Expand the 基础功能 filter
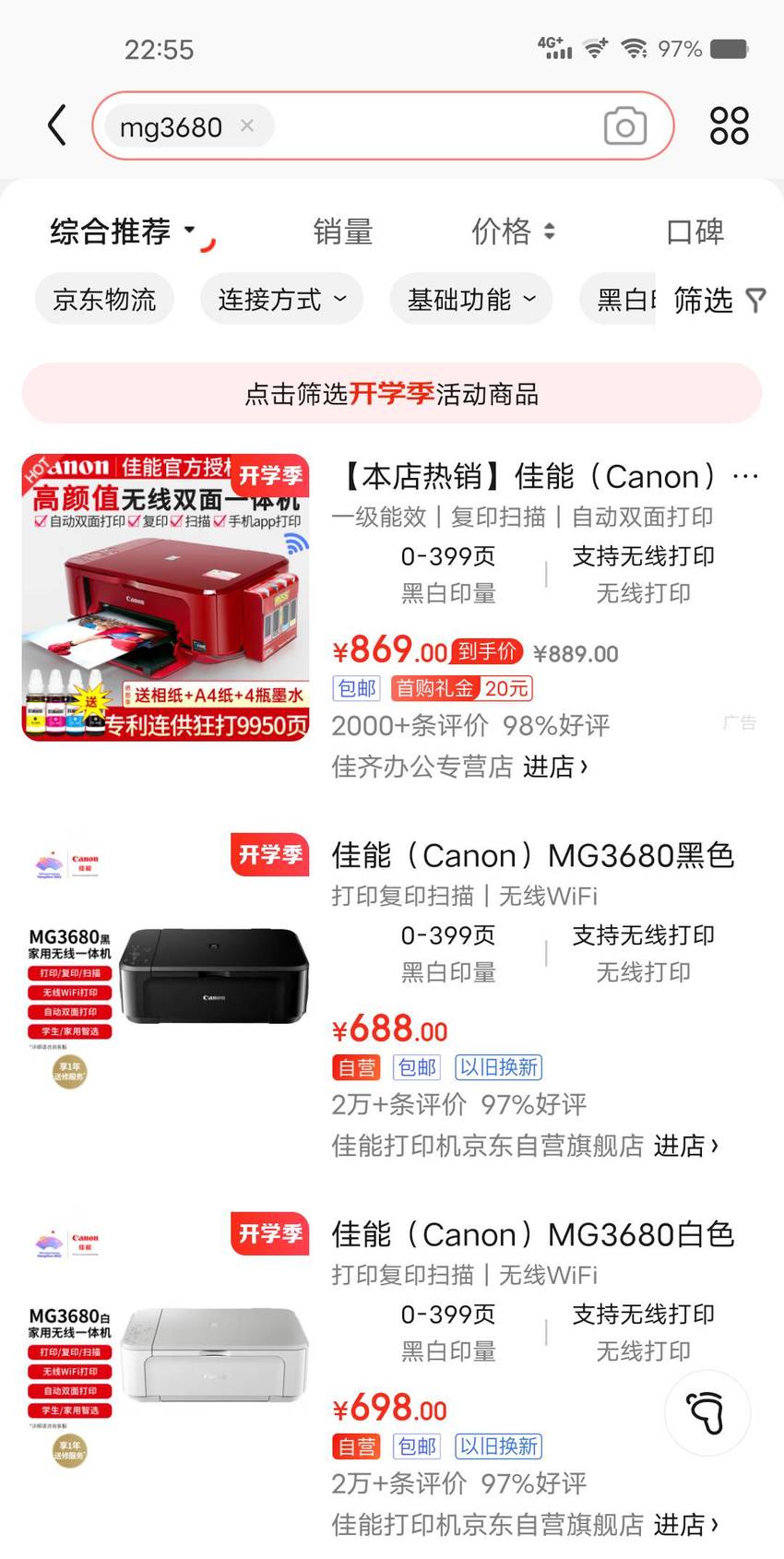The width and height of the screenshot is (784, 1559). [x=471, y=299]
